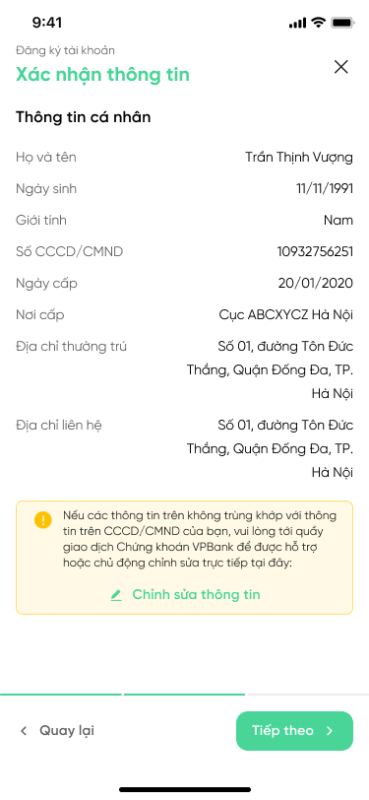
Task: Close the Xác nhận thông tin screen
Action: [341, 67]
